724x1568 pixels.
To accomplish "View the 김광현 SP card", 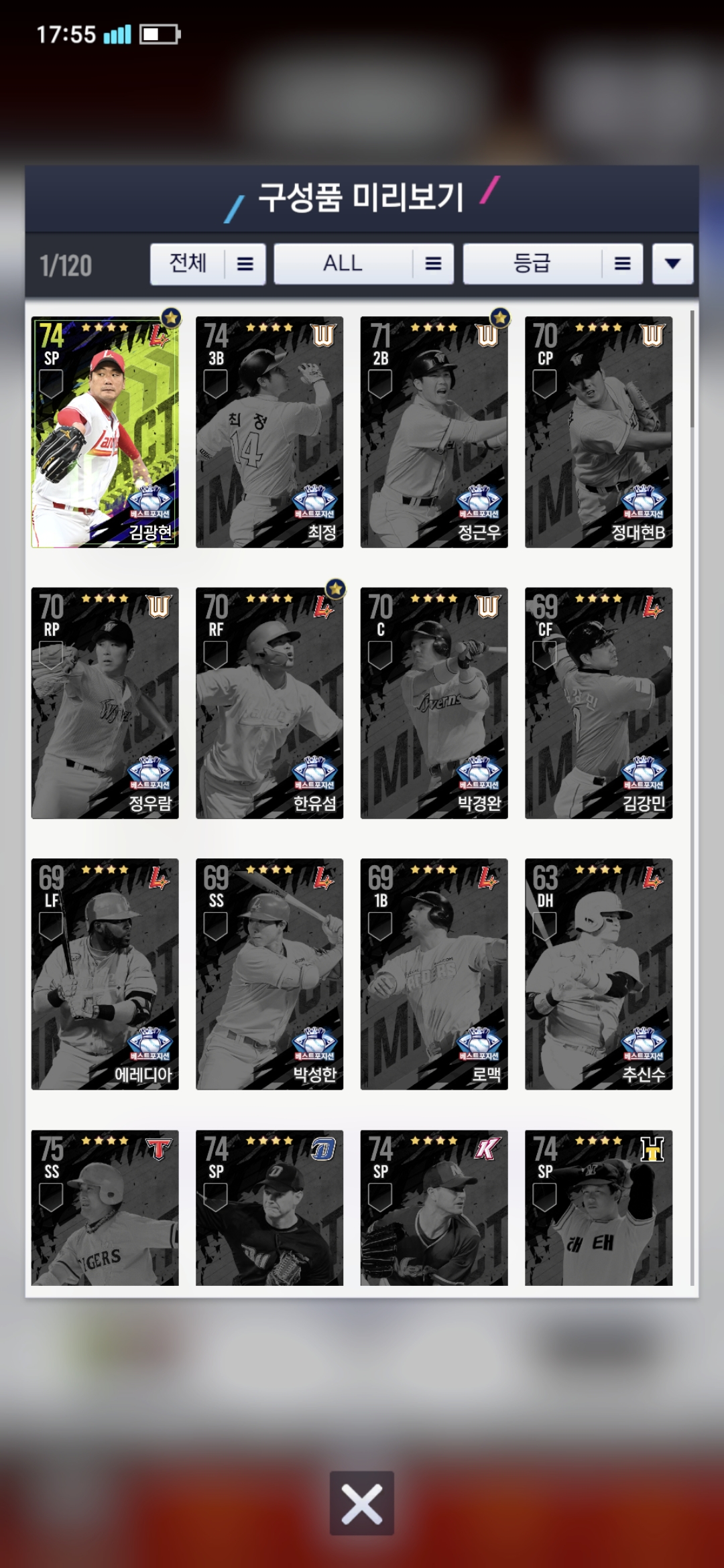I will [x=105, y=432].
